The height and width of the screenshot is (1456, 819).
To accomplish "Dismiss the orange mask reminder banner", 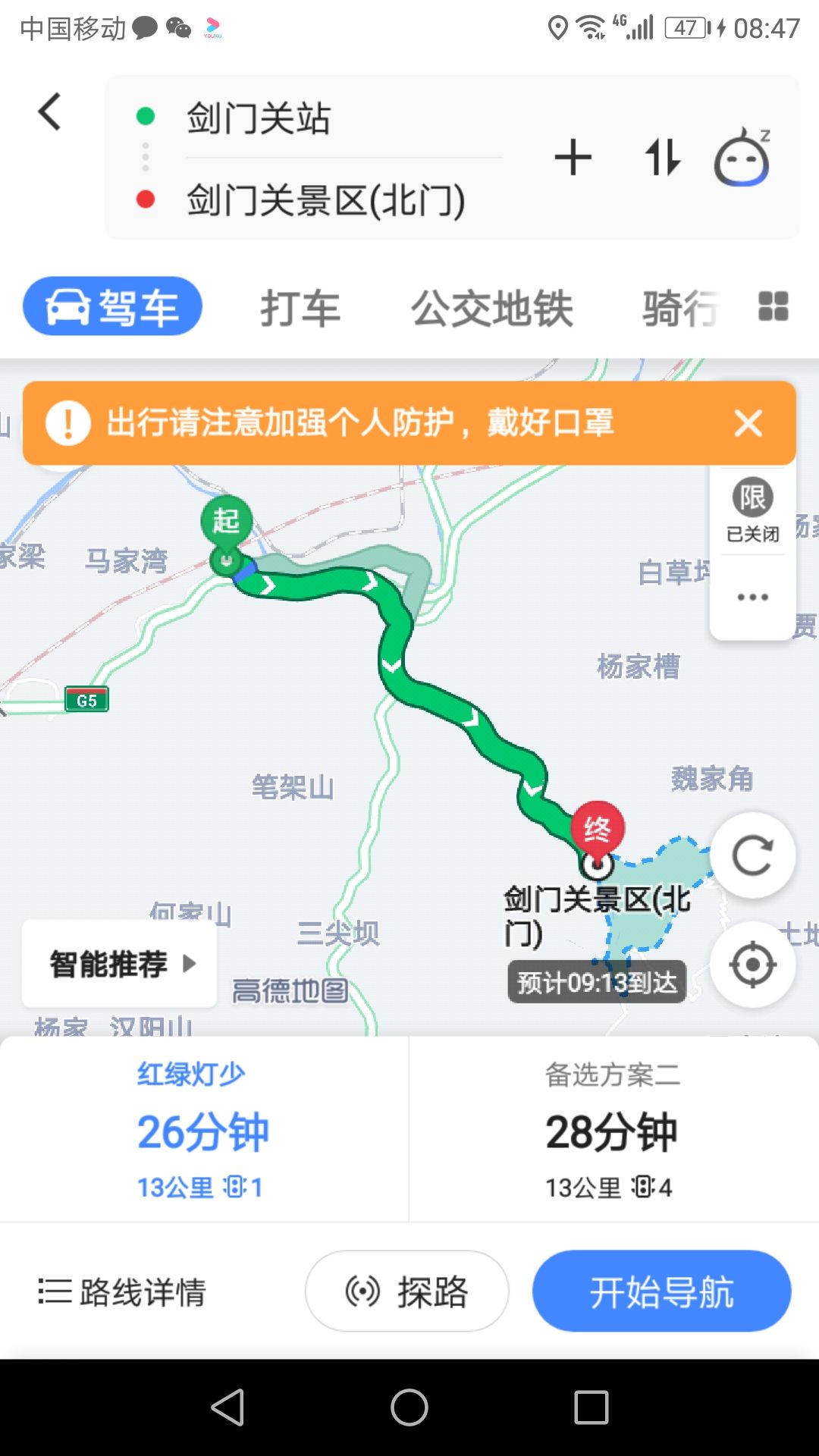I will click(748, 423).
